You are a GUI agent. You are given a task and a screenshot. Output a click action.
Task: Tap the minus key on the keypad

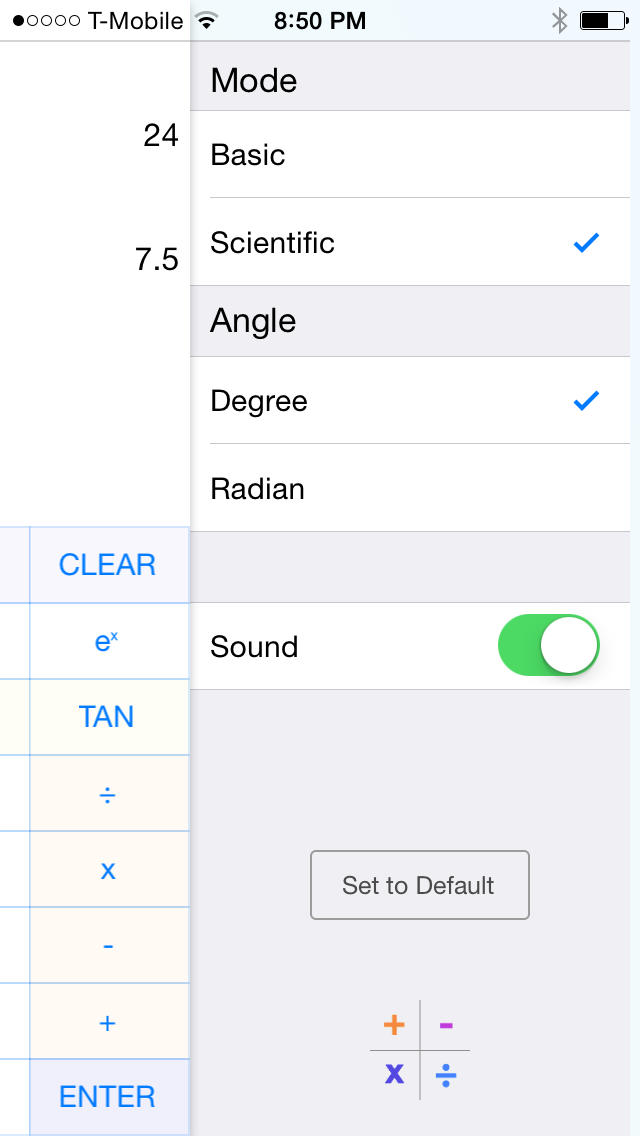109,945
